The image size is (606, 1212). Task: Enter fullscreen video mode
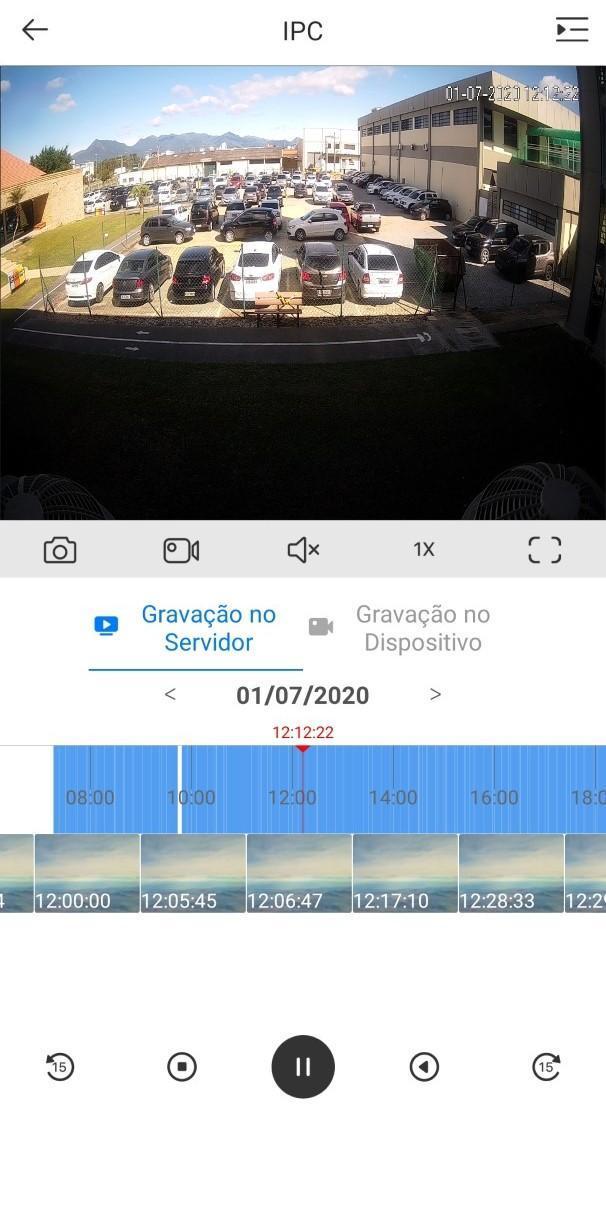(545, 550)
